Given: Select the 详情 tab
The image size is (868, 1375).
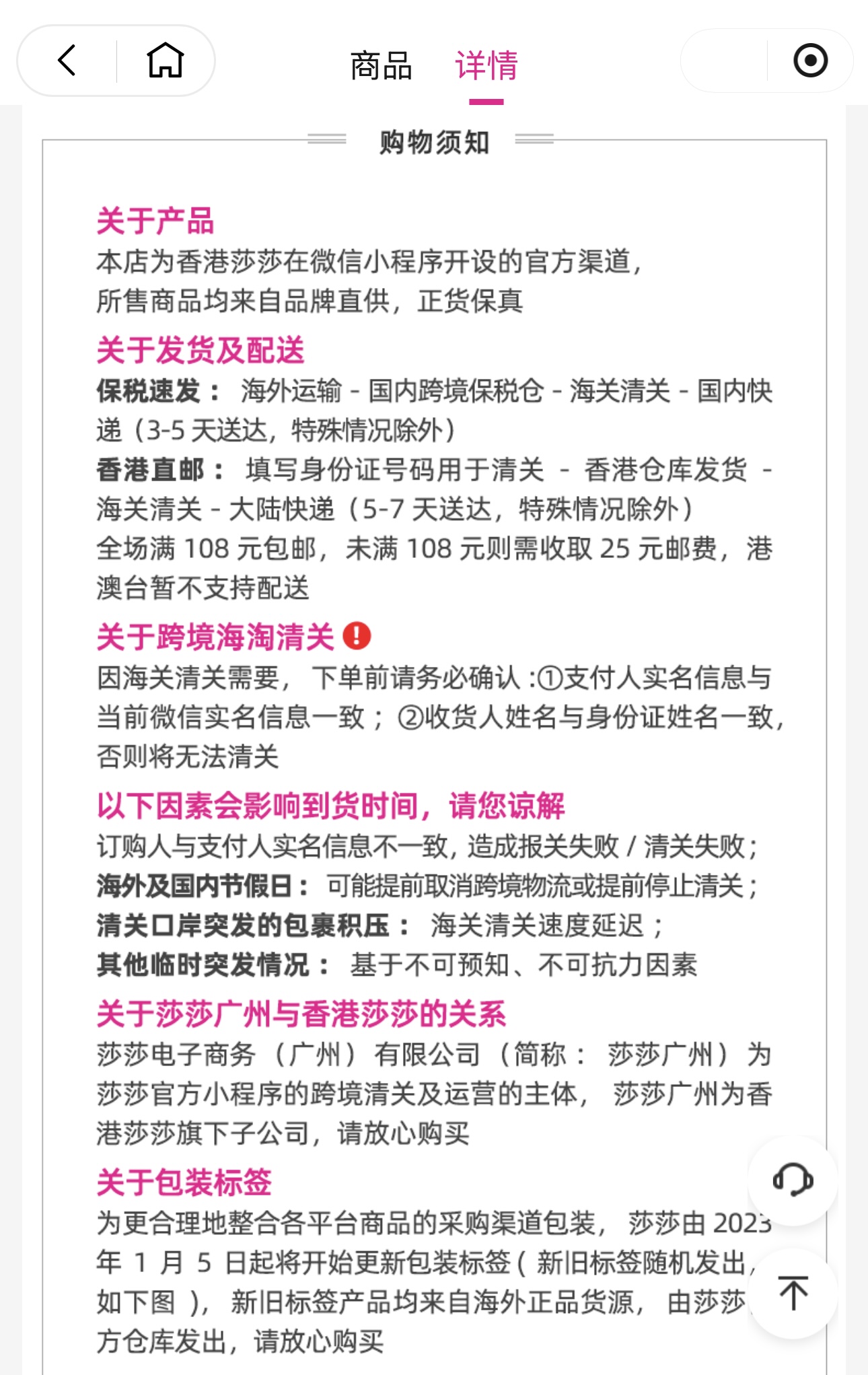Looking at the screenshot, I should (x=486, y=66).
